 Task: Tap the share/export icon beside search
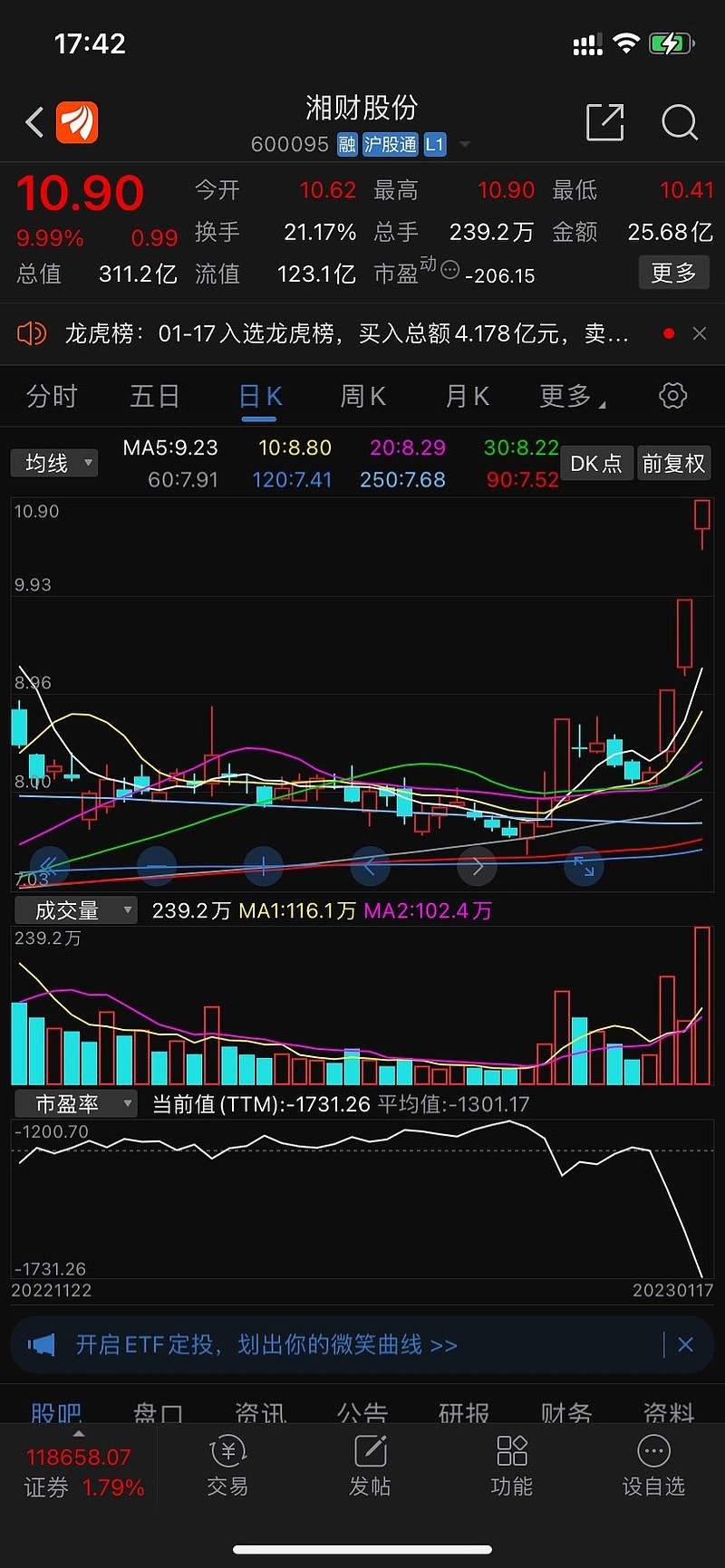click(605, 123)
